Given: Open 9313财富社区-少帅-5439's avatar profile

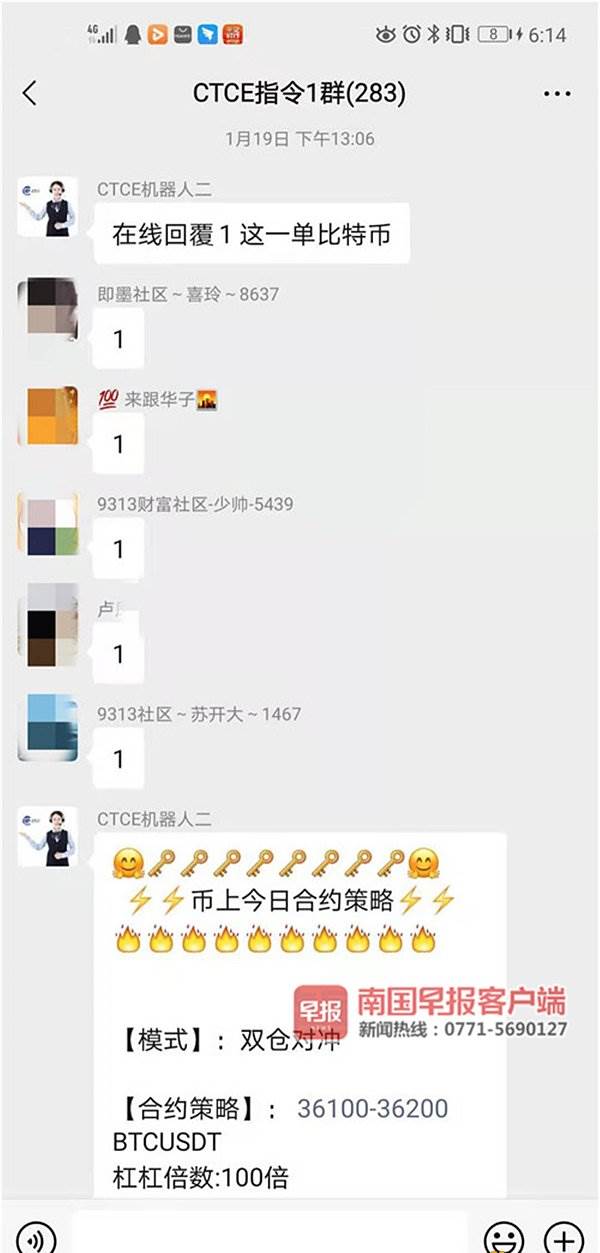Looking at the screenshot, I should 48,522.
